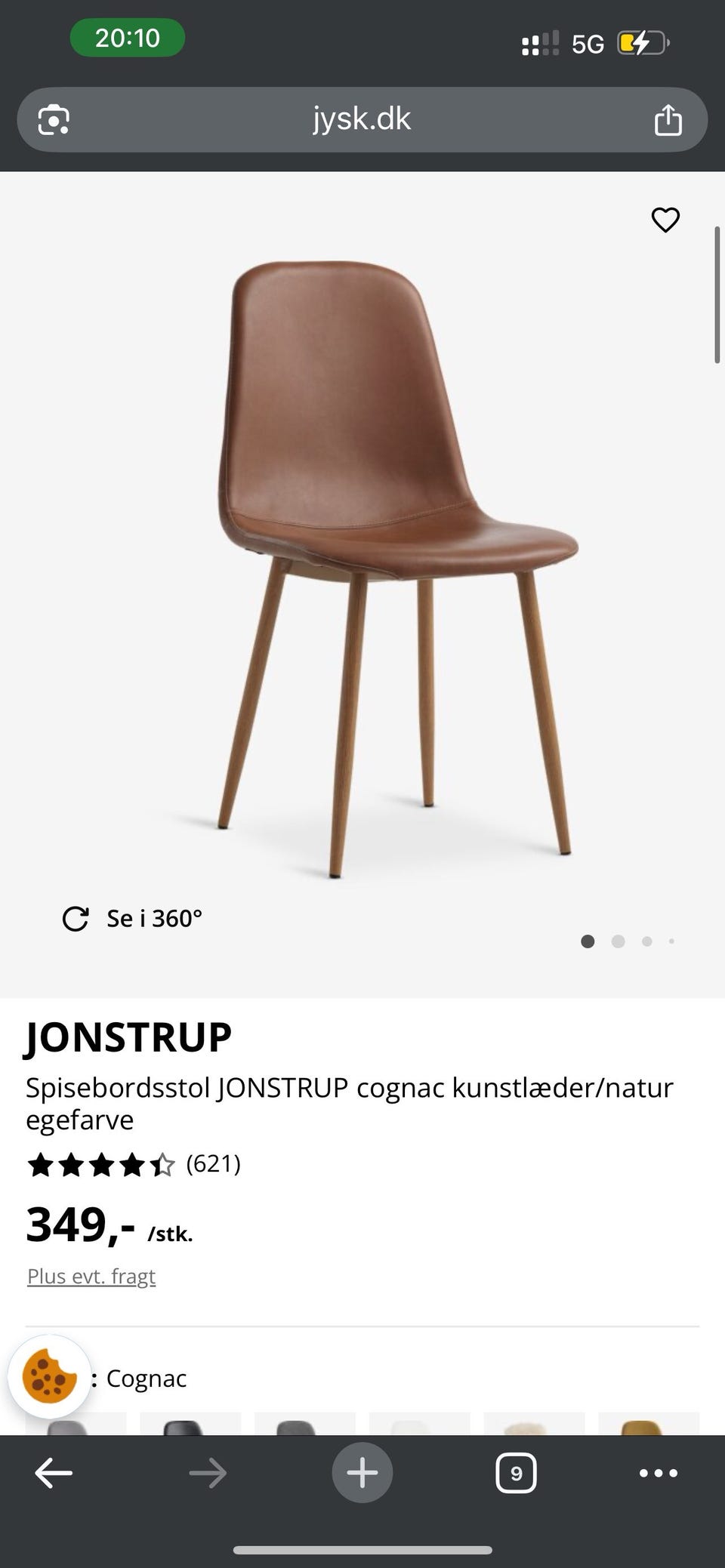This screenshot has height=1568, width=725.
Task: Open the lens search icon in address bar
Action: [54, 120]
